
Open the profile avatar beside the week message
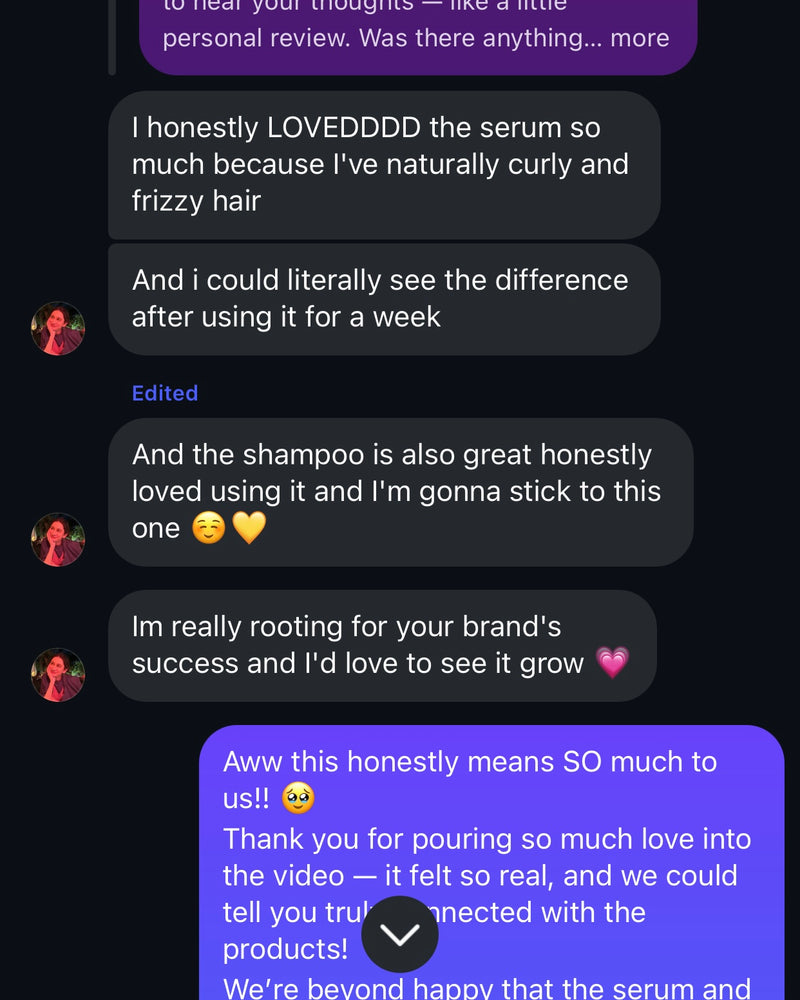pyautogui.click(x=57, y=328)
